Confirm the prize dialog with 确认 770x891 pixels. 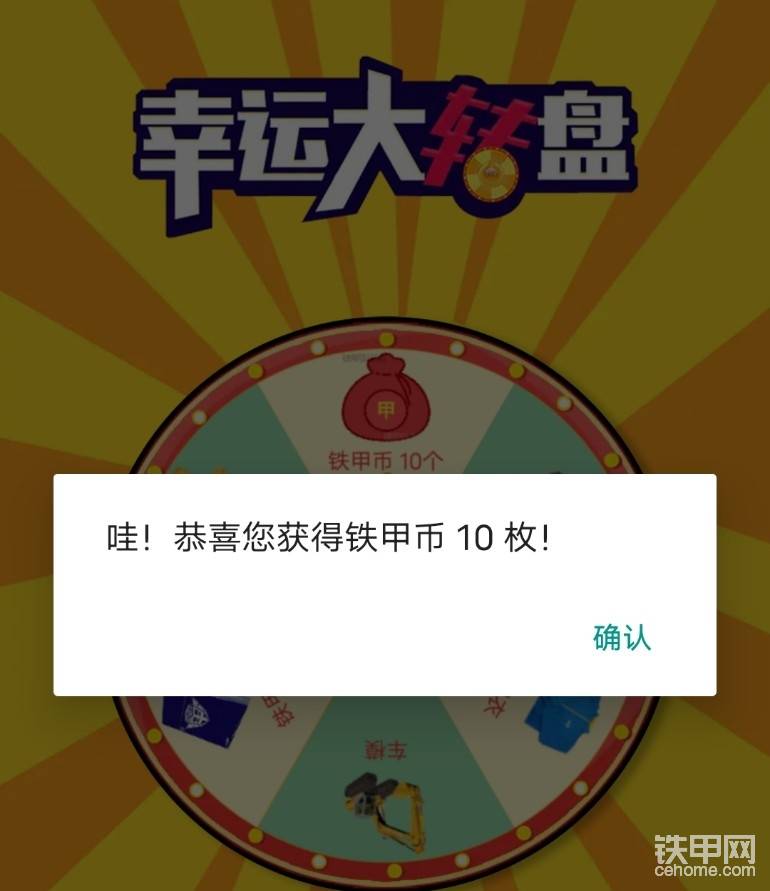coord(622,637)
